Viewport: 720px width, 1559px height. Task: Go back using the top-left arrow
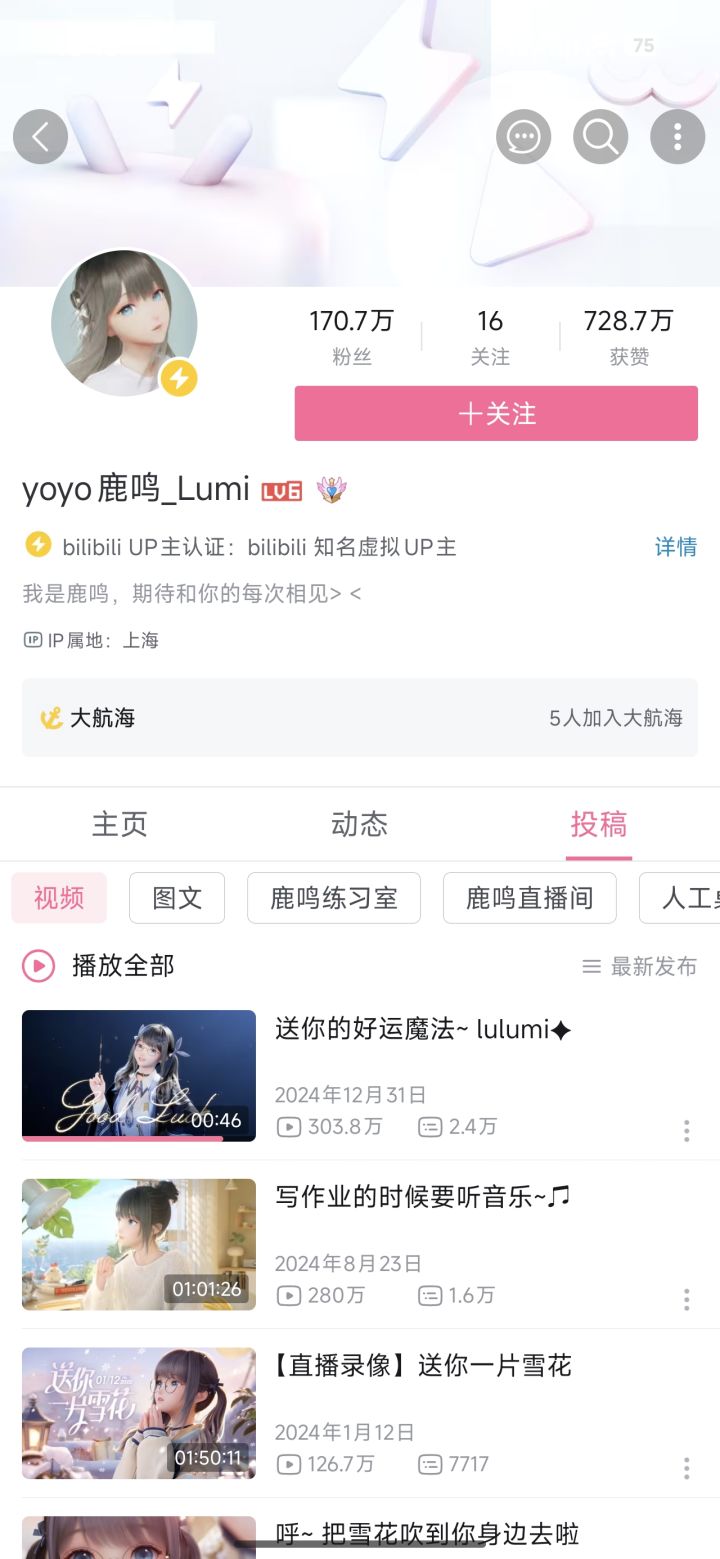(x=40, y=137)
